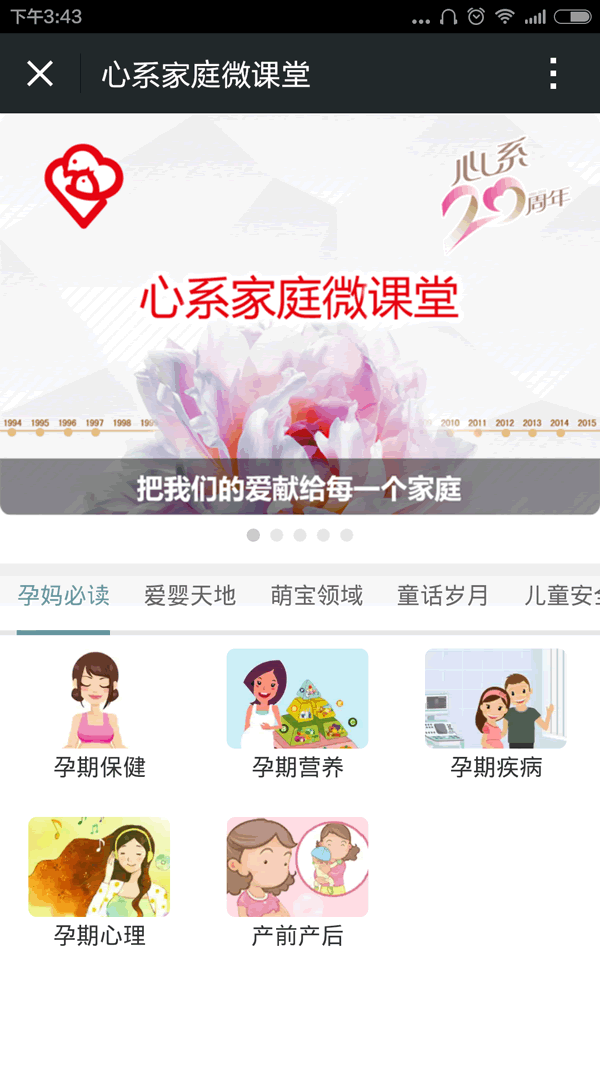Close the 心系家庭微课堂 page
This screenshot has width=600, height=1067.
40,73
